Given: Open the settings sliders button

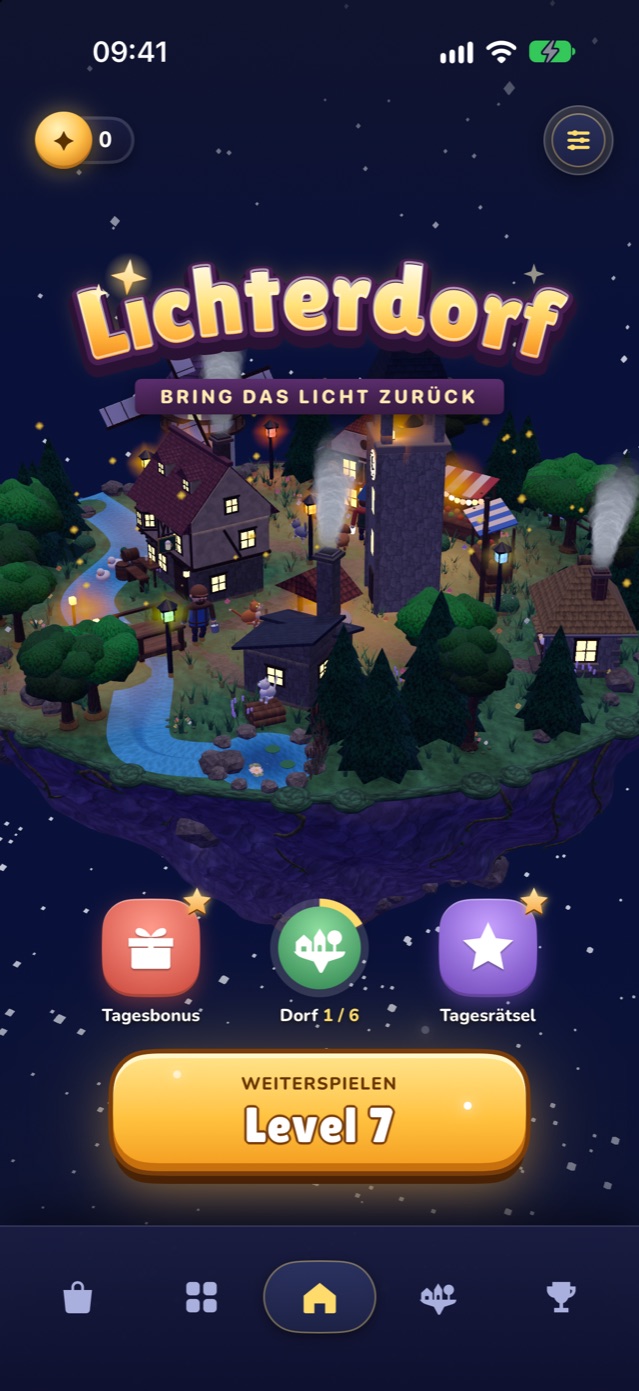Looking at the screenshot, I should tap(578, 141).
